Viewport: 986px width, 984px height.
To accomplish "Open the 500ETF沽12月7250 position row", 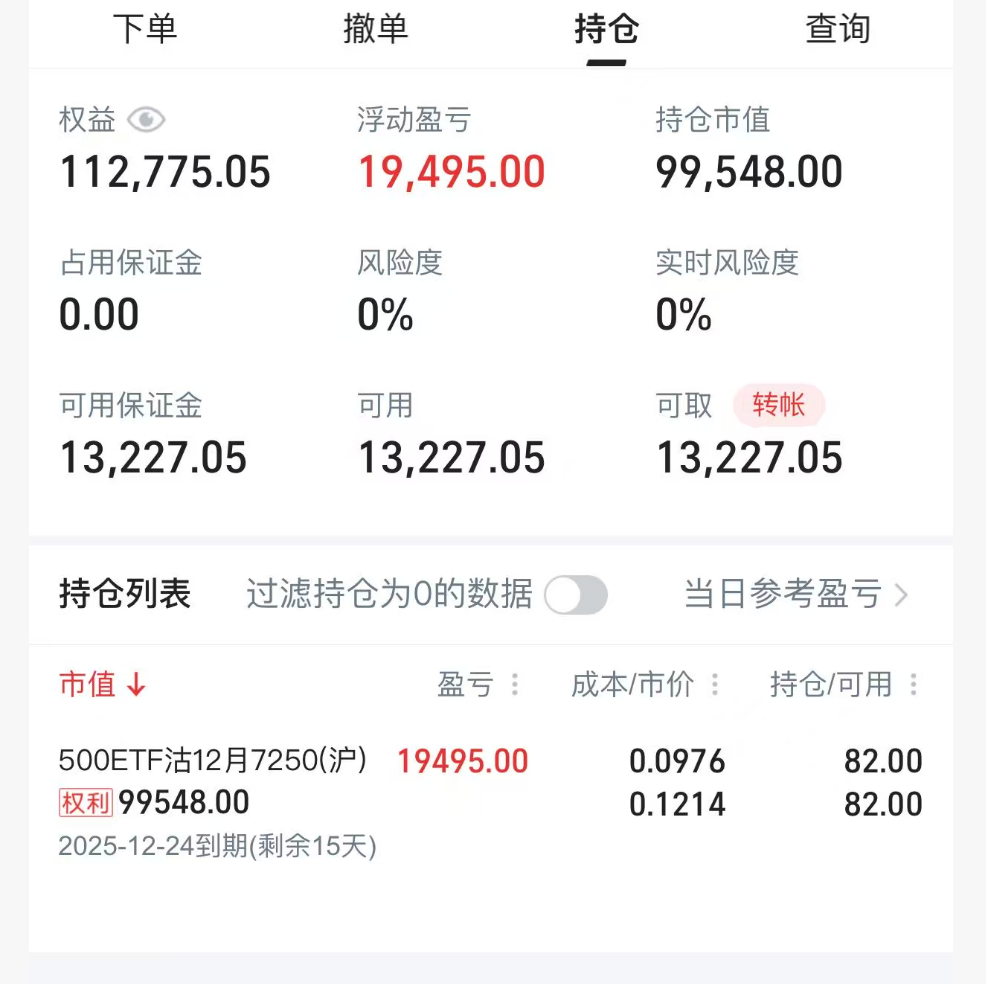I will [490, 802].
